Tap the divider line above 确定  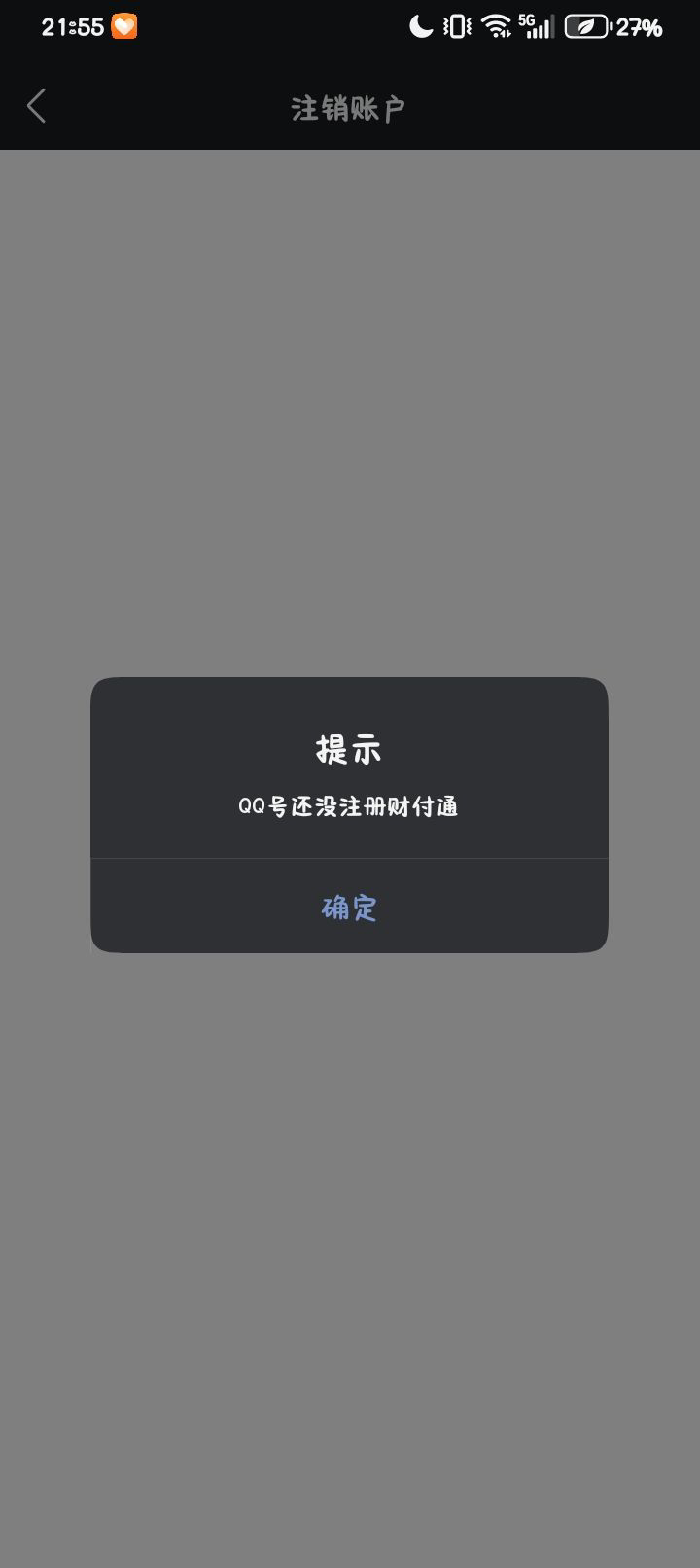(x=348, y=859)
